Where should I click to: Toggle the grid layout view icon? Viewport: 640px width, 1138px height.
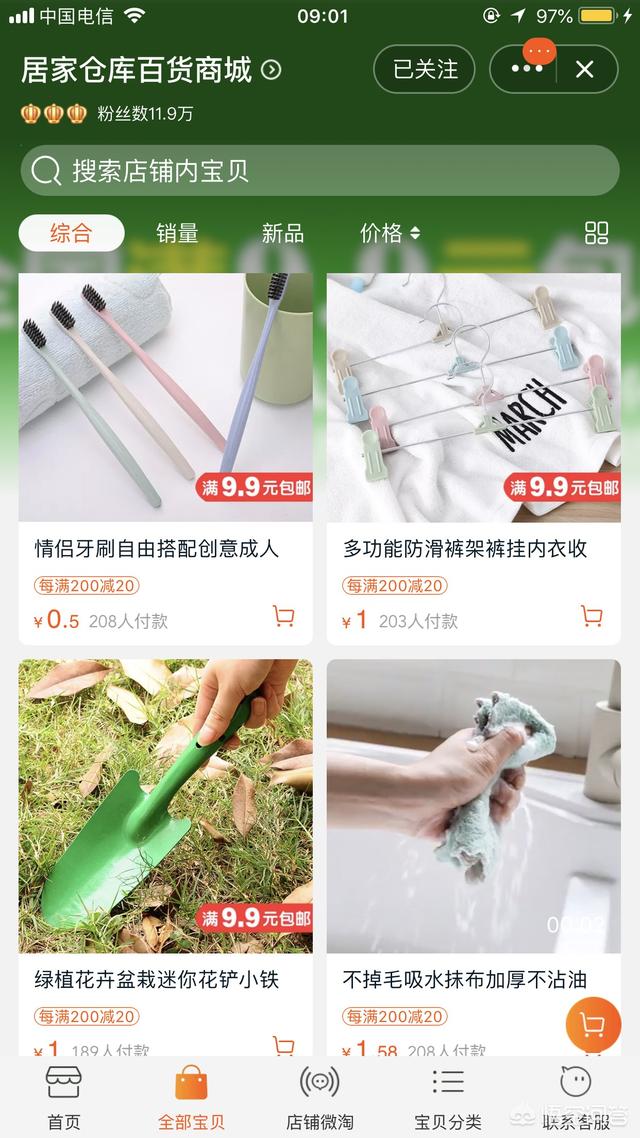coord(596,233)
